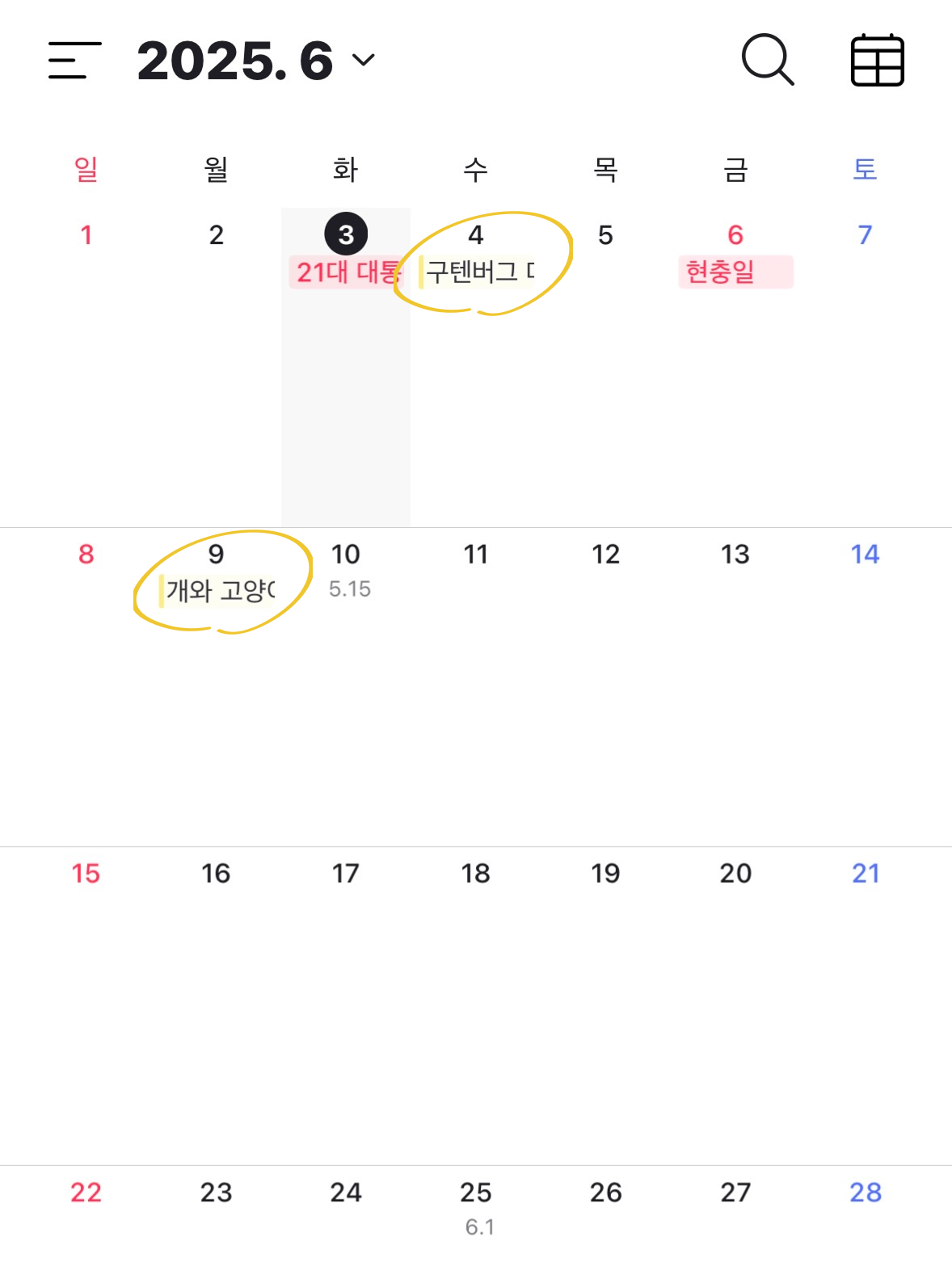952x1270 pixels.
Task: Open the 구텐버그 event on June 4
Action: (x=477, y=272)
